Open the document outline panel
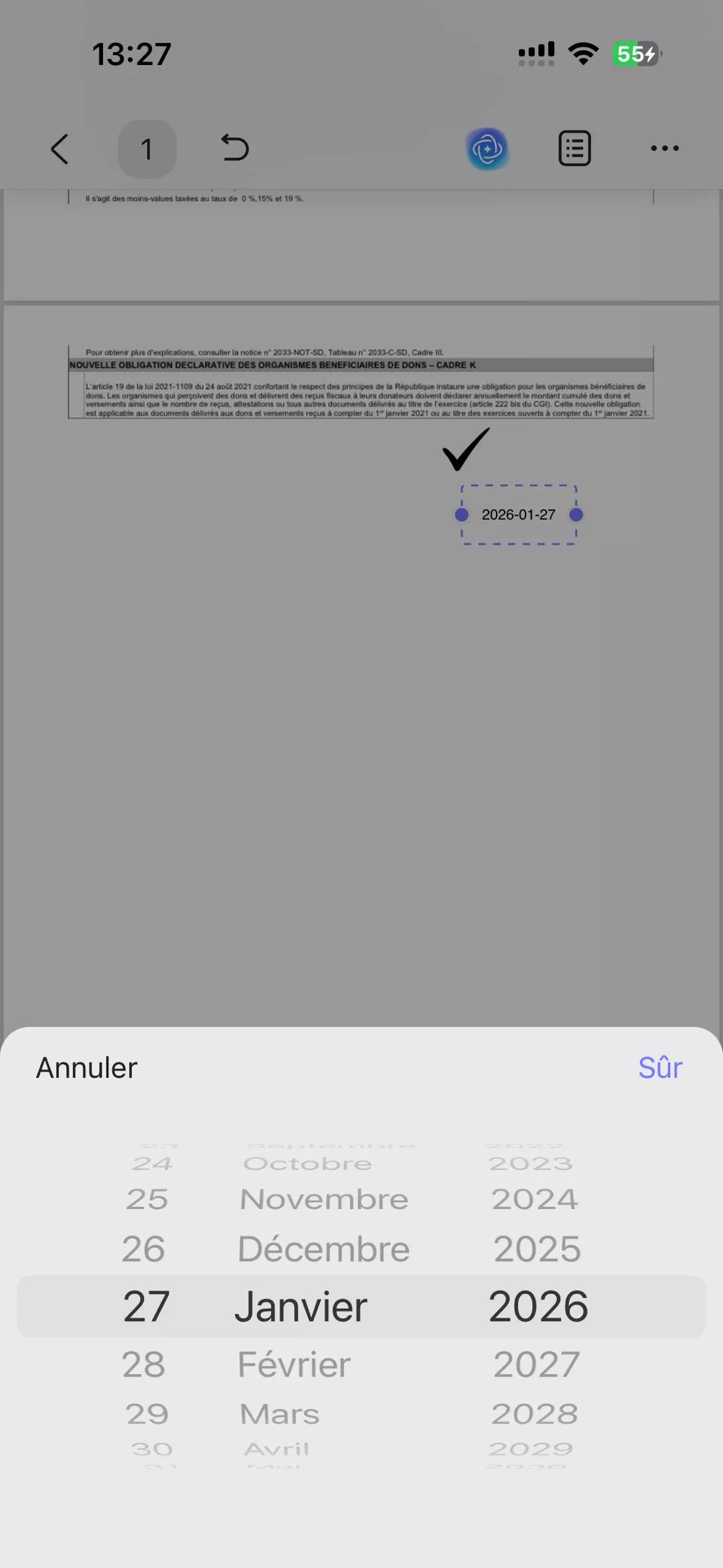 pos(574,148)
